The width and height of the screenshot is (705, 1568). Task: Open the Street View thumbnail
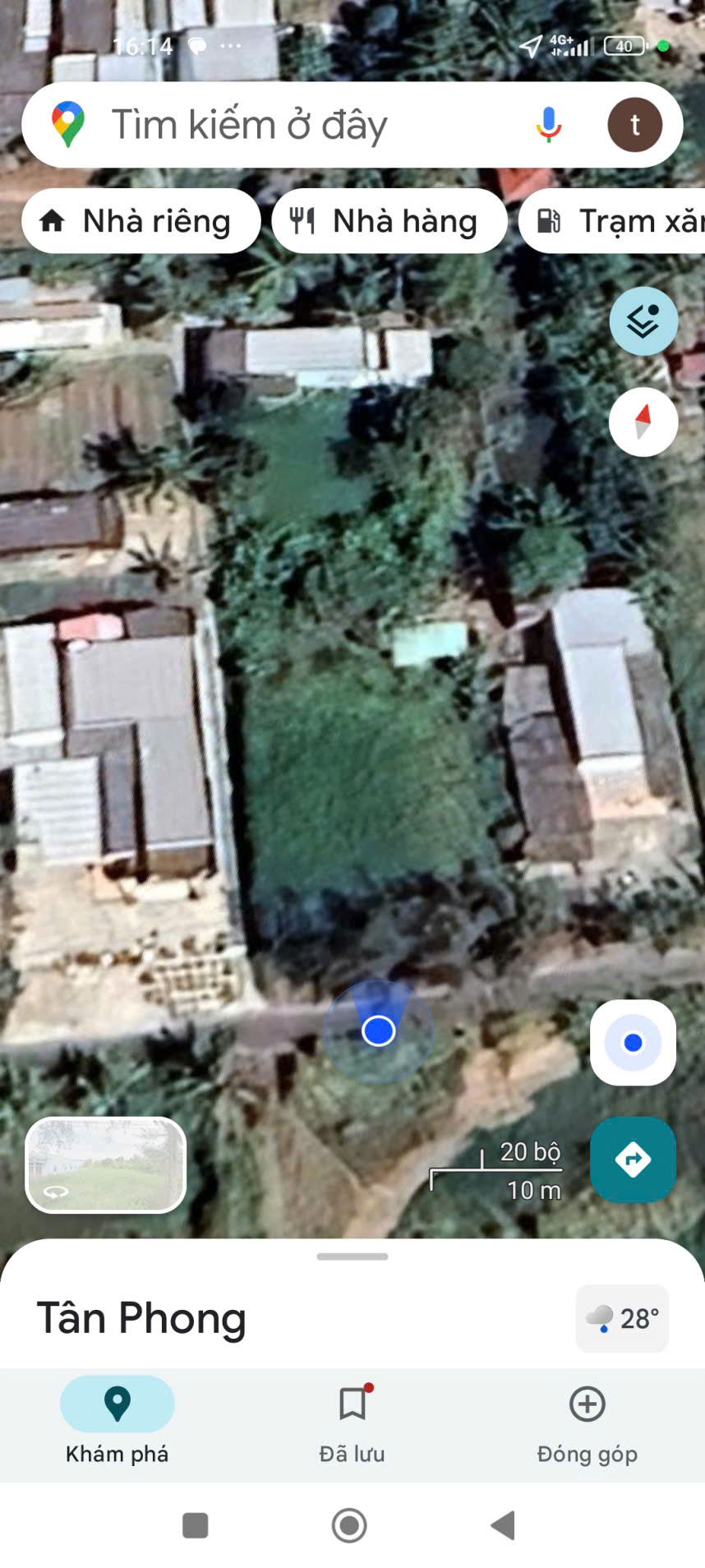(106, 1164)
